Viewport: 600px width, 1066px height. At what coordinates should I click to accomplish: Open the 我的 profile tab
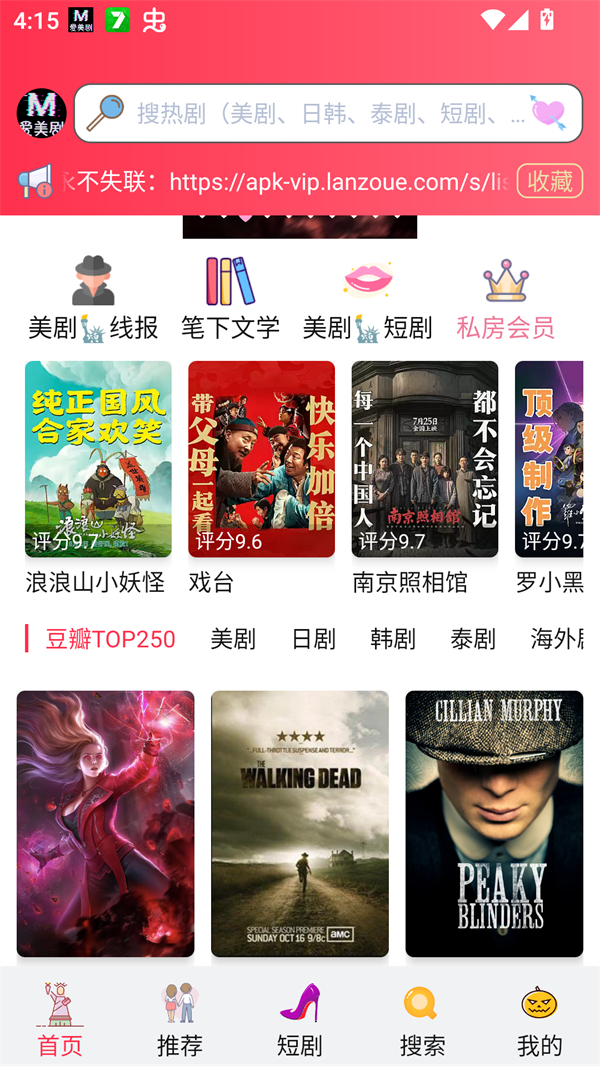[x=539, y=1018]
